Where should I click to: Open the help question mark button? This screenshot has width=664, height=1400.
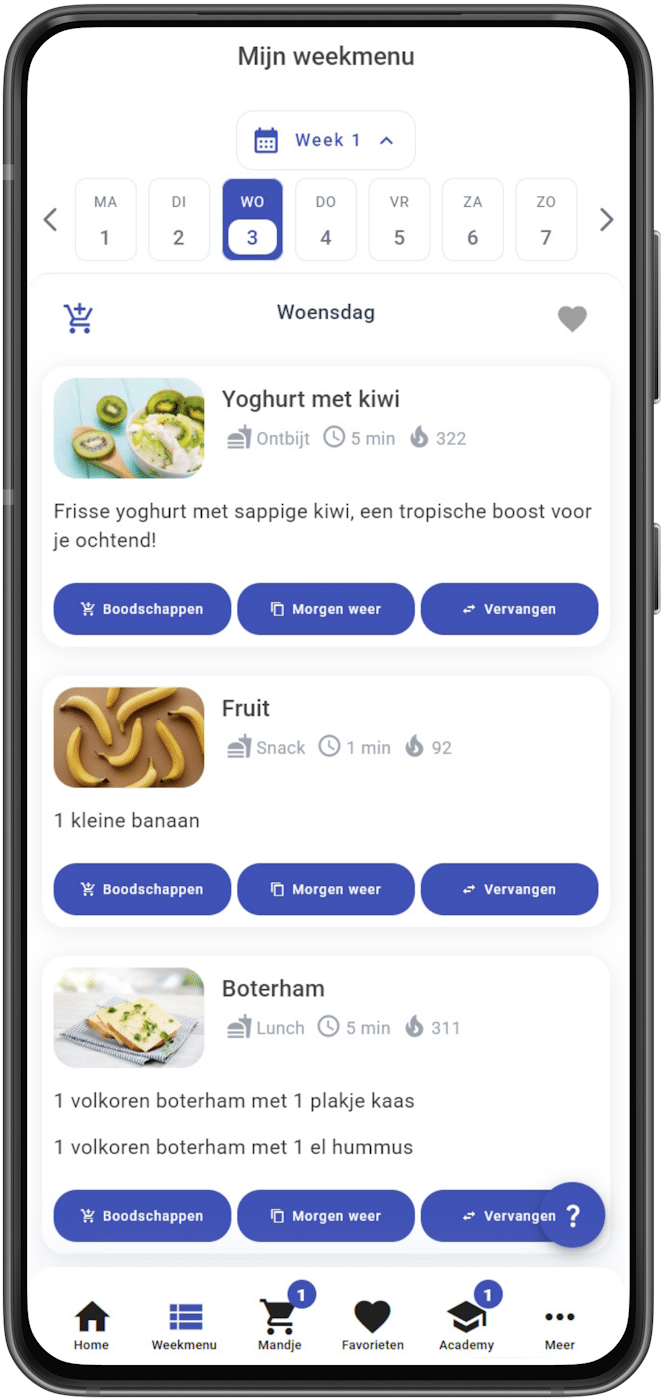[x=572, y=1216]
